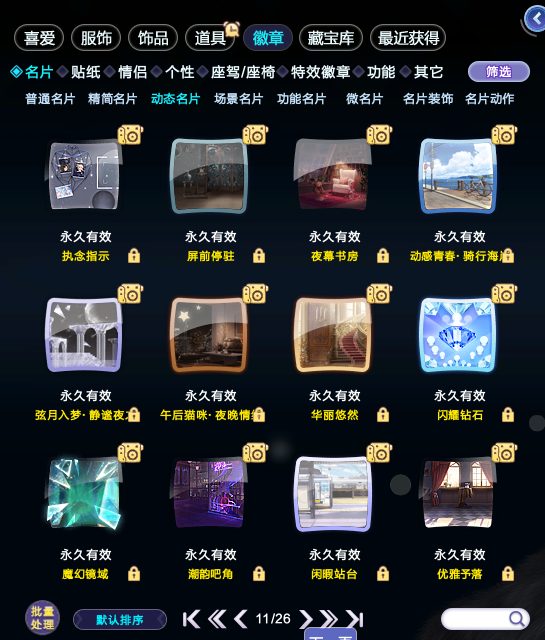Select the 贴纸 category
Image resolution: width=545 pixels, height=640 pixels.
point(86,72)
